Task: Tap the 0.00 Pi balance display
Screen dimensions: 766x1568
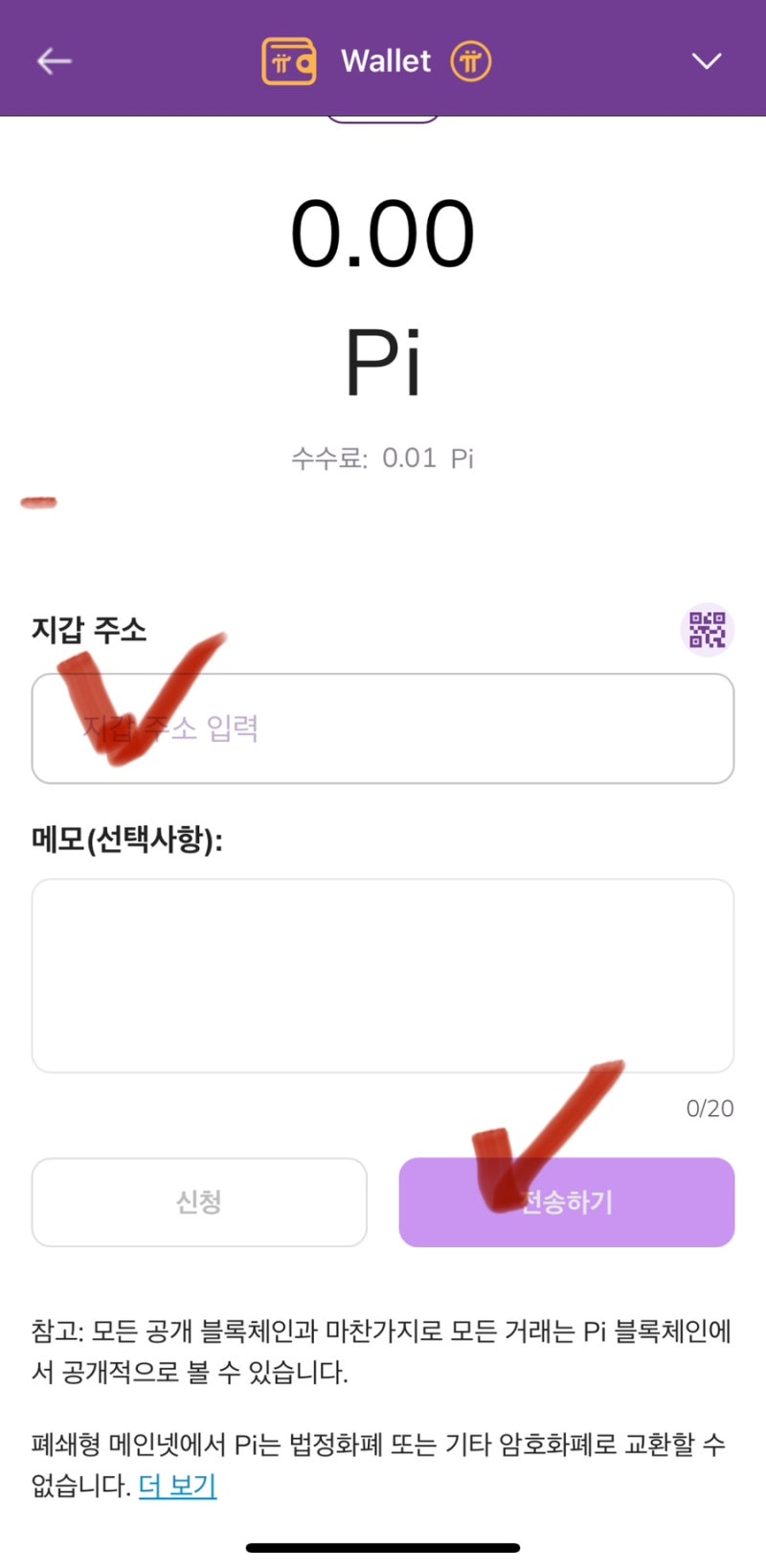Action: point(381,230)
